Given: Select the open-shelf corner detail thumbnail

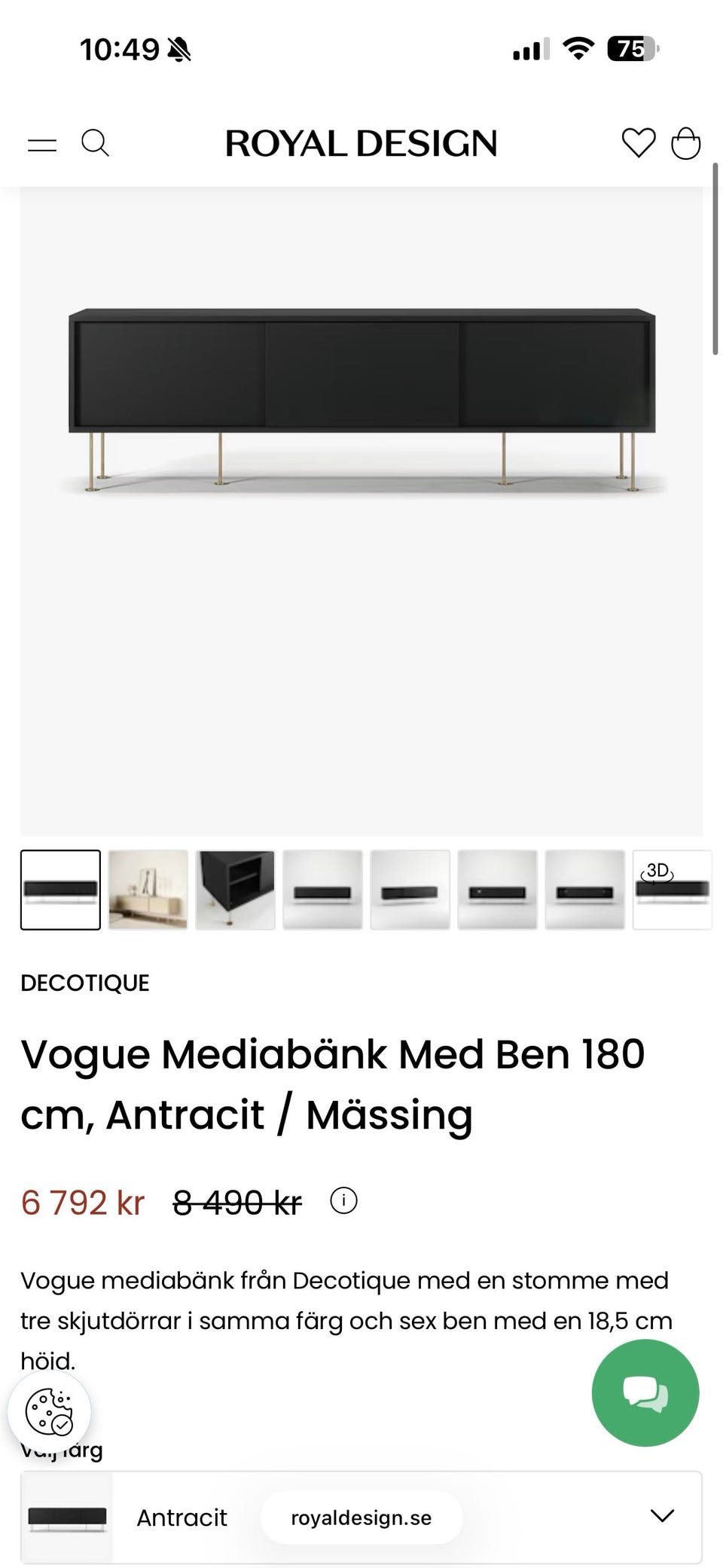Looking at the screenshot, I should [235, 890].
